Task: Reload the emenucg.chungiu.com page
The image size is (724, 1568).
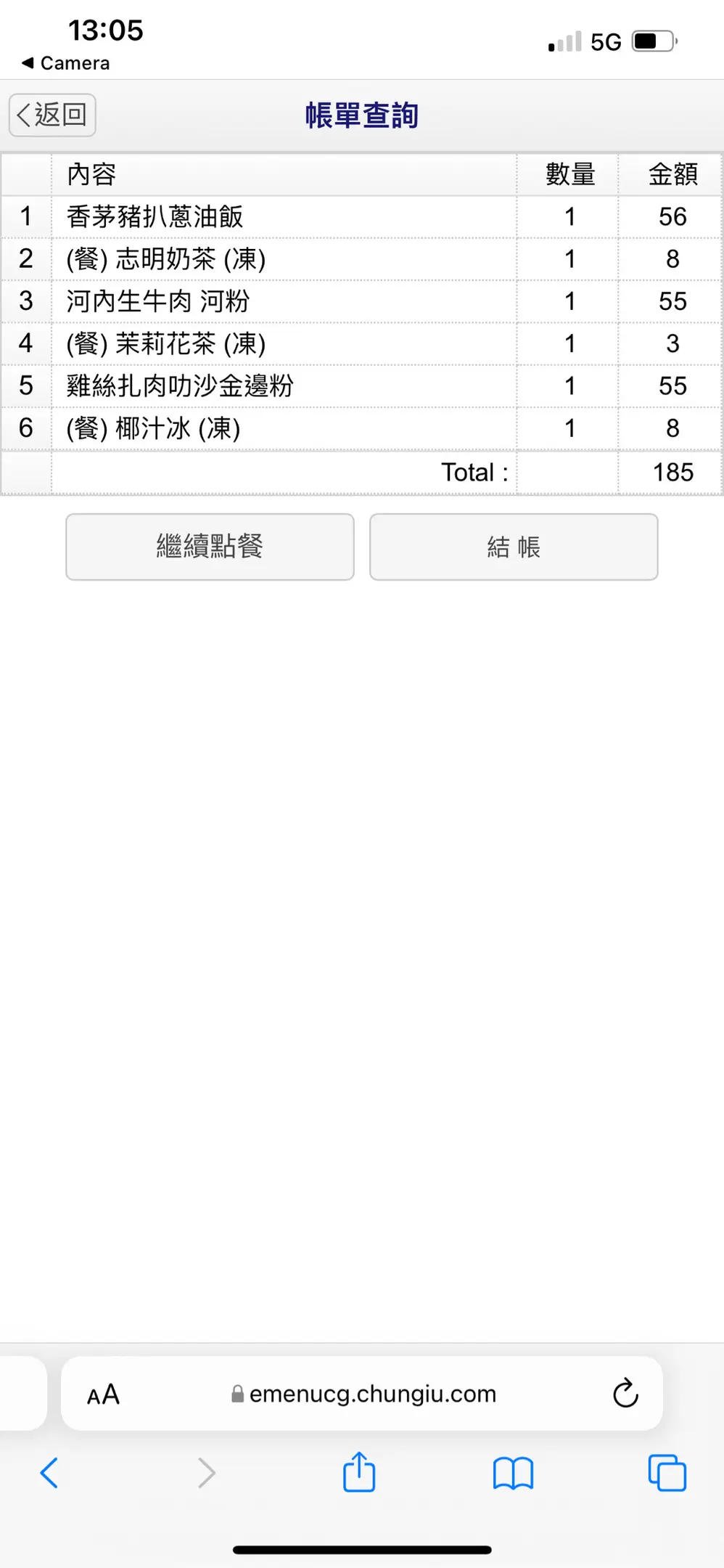Action: coord(625,1393)
